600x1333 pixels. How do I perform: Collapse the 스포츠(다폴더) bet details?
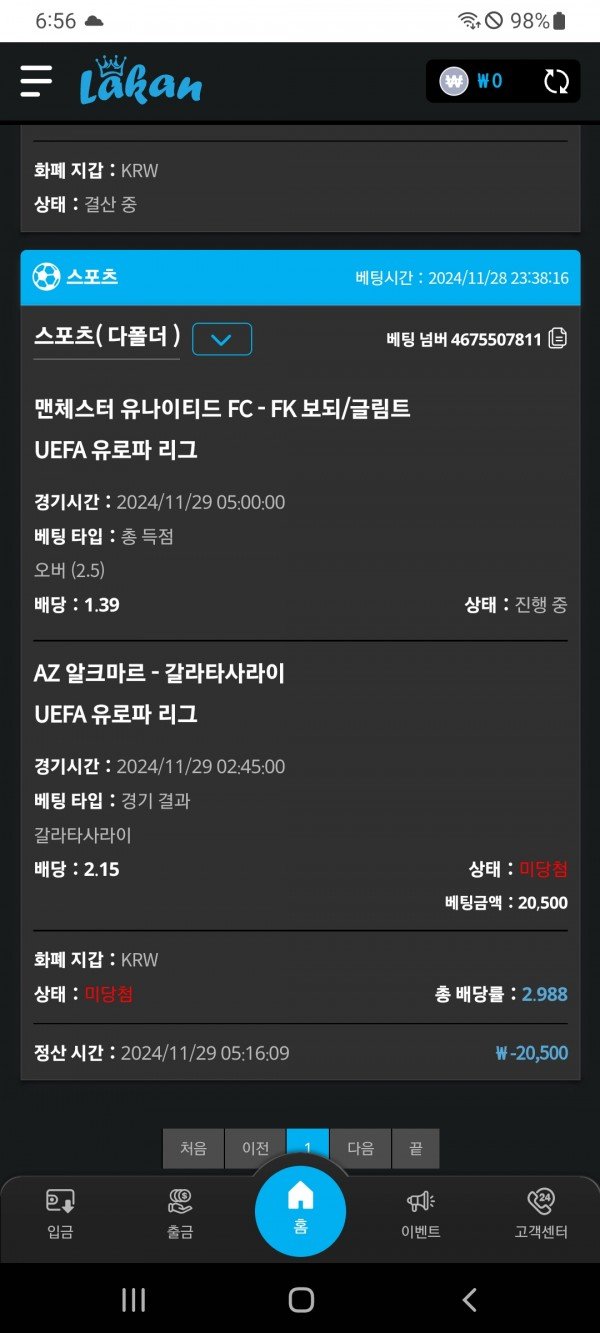222,339
